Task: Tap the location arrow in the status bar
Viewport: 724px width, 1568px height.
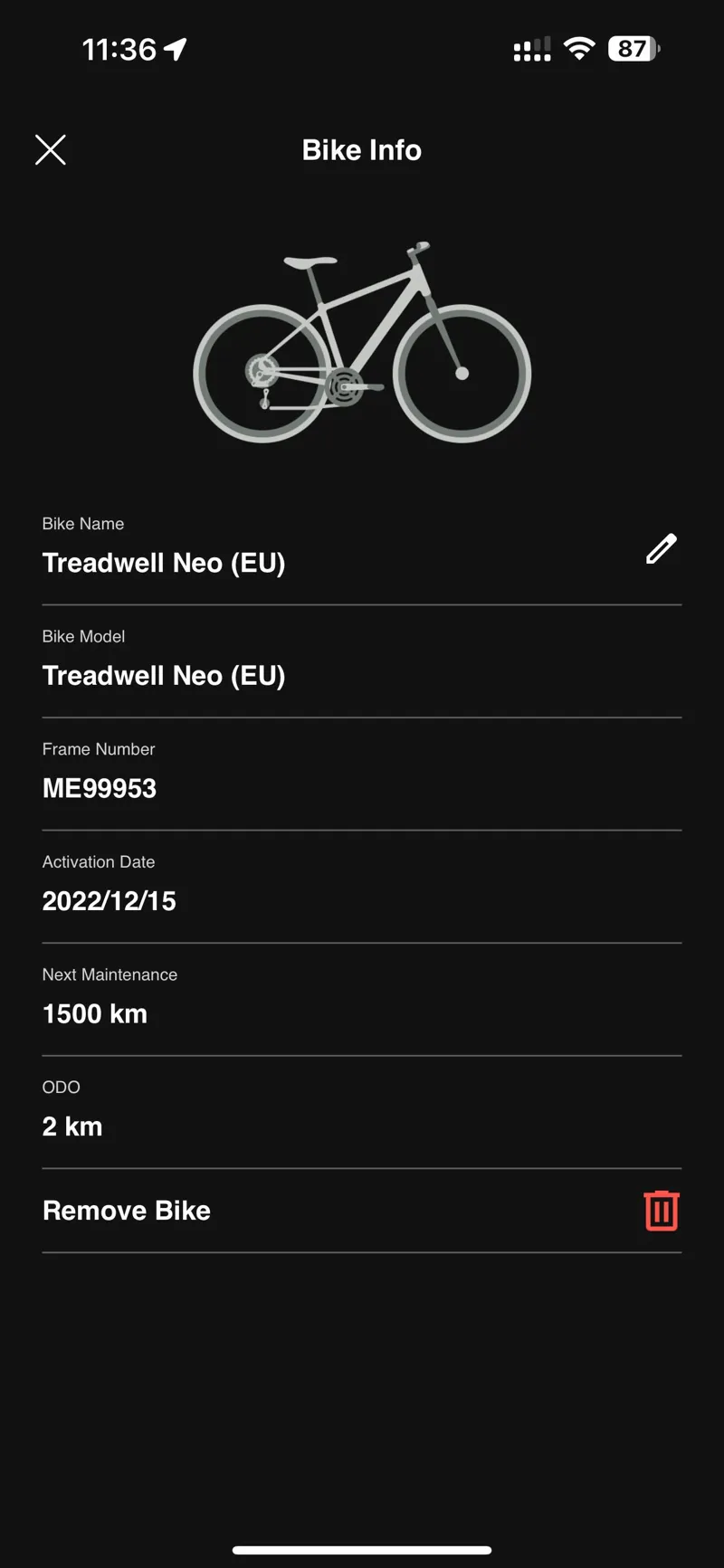Action: (175, 48)
